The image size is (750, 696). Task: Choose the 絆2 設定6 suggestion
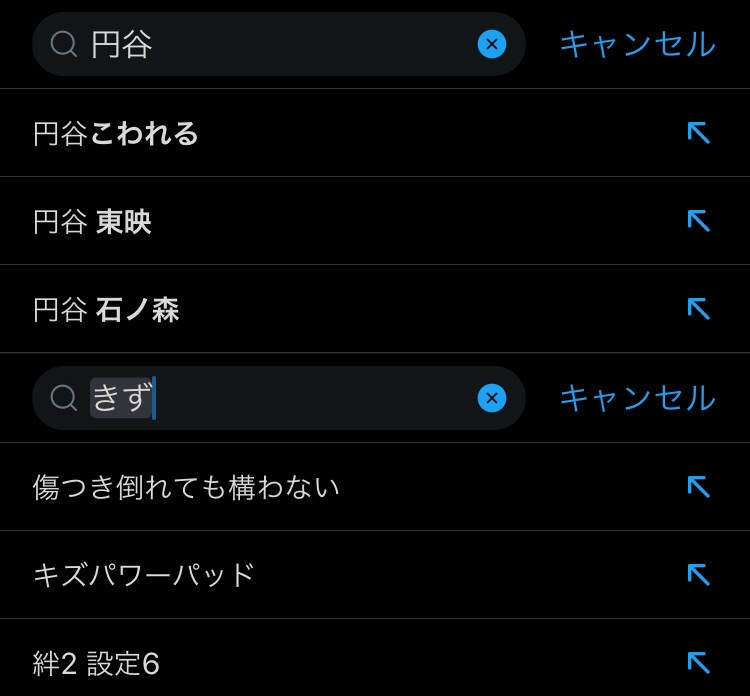coord(96,663)
